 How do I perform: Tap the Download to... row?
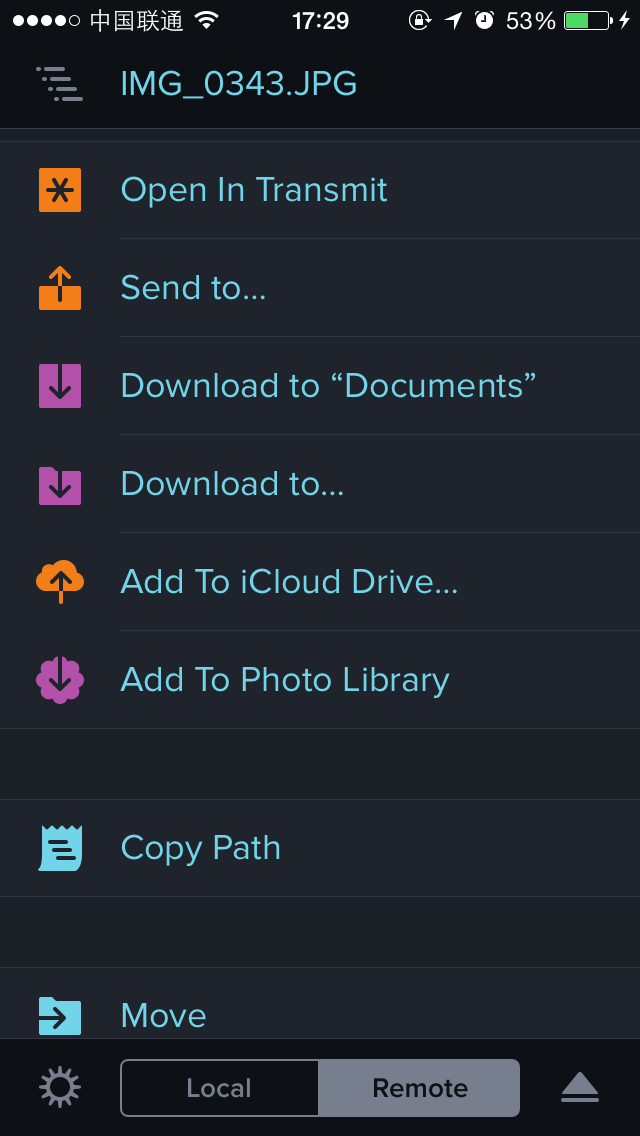pyautogui.click(x=320, y=484)
